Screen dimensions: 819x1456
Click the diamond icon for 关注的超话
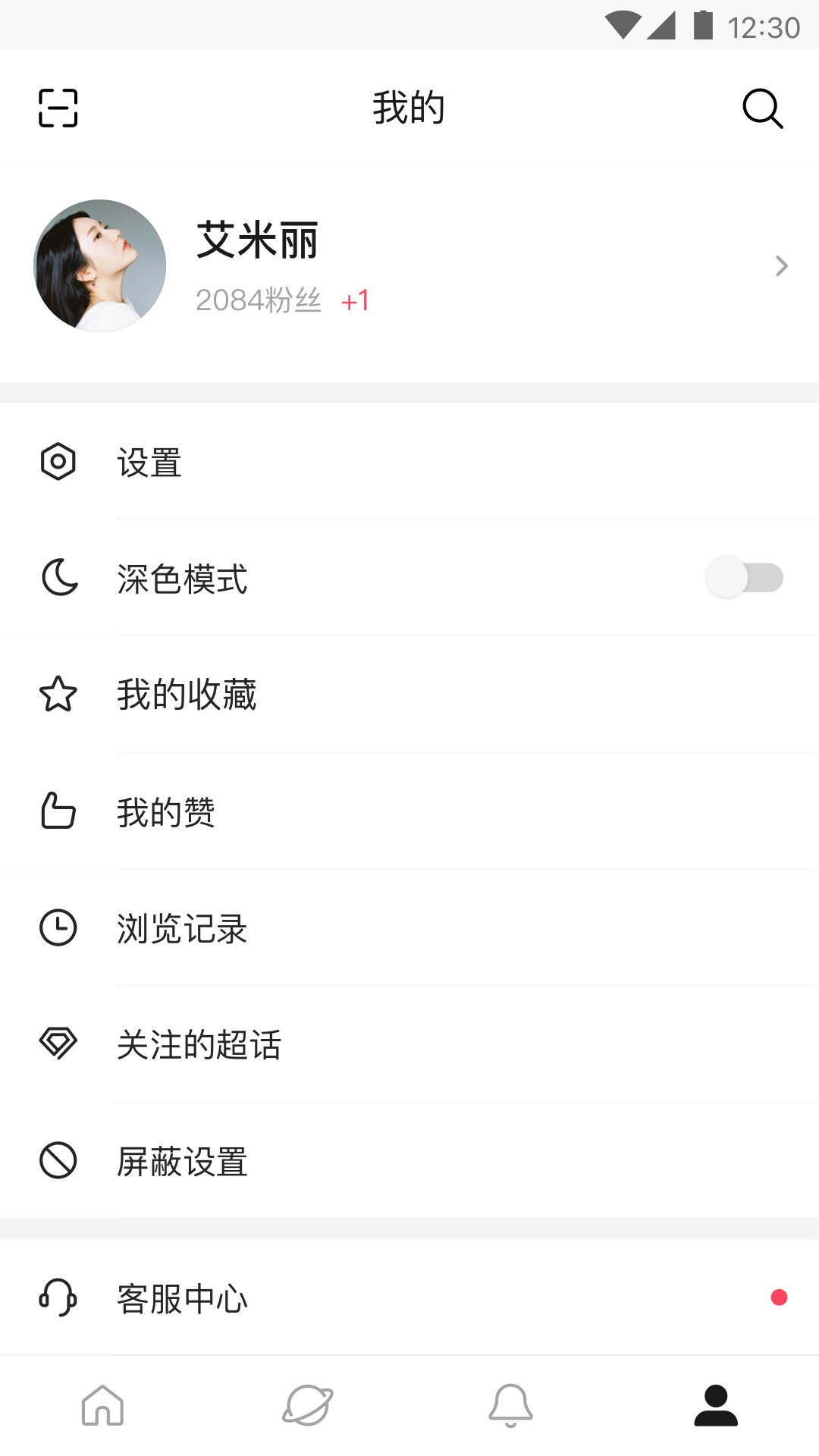pyautogui.click(x=58, y=1045)
